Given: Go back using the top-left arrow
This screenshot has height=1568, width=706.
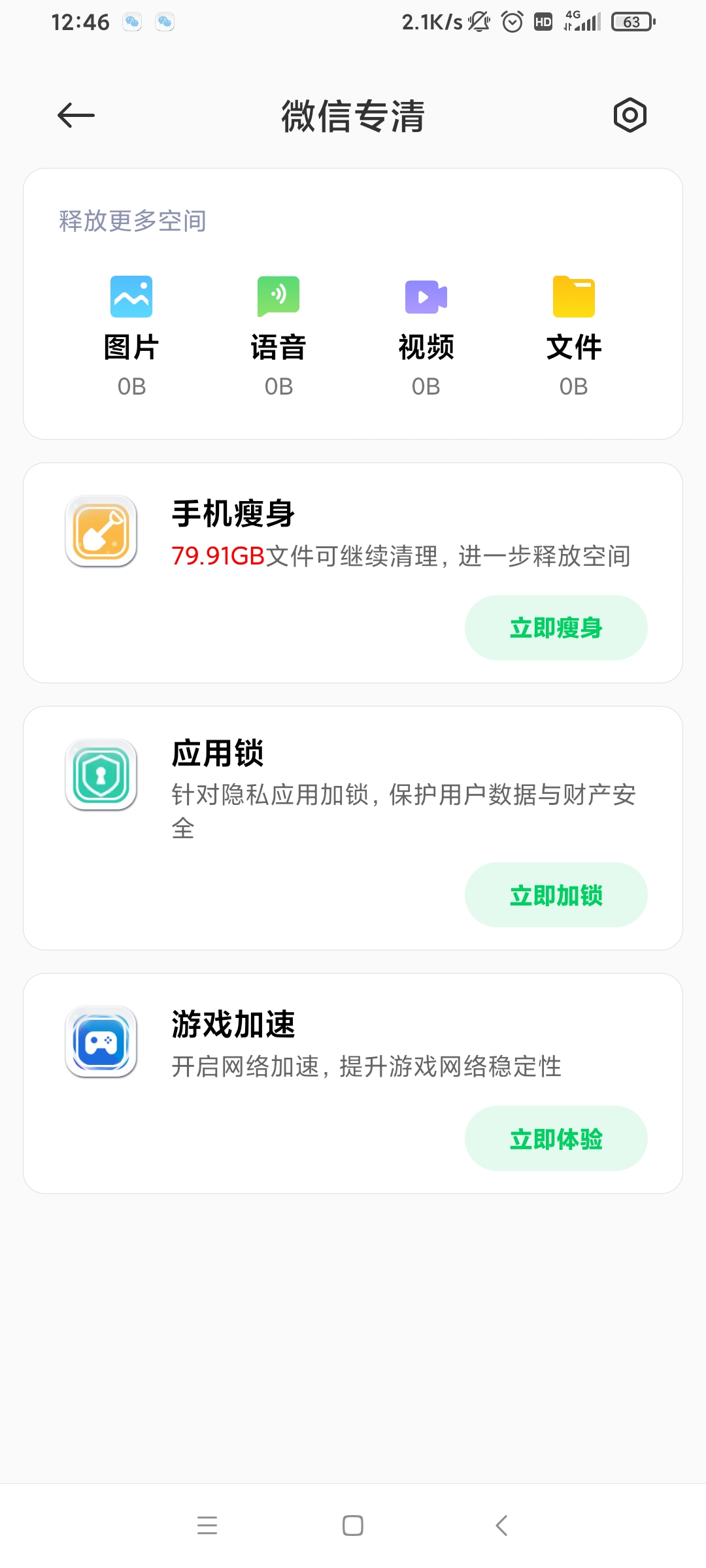Looking at the screenshot, I should (76, 116).
